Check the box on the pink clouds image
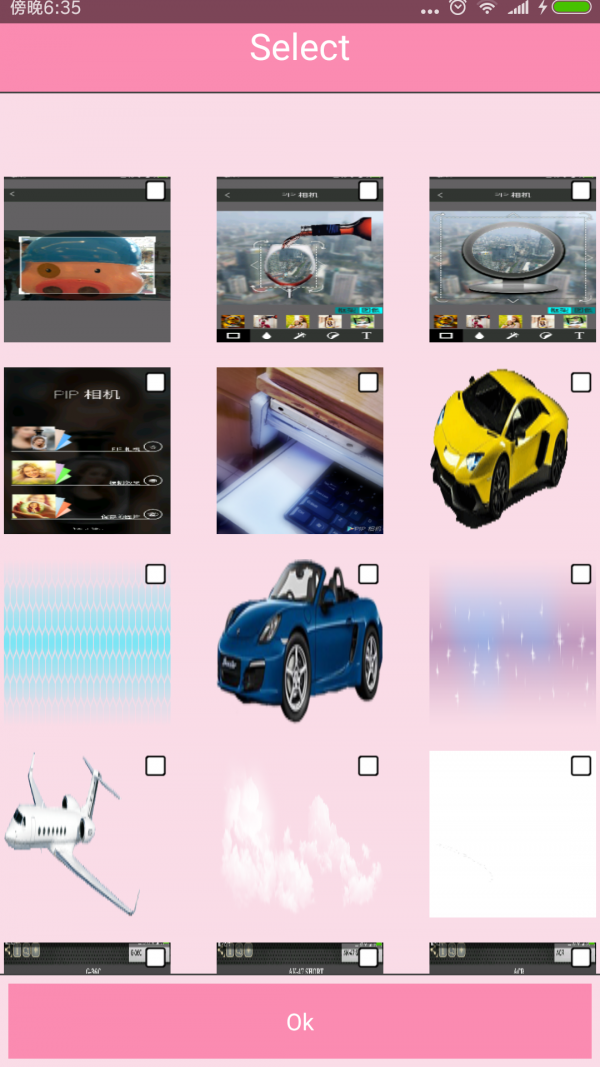Screen dimensions: 600x1067 (x=368, y=766)
